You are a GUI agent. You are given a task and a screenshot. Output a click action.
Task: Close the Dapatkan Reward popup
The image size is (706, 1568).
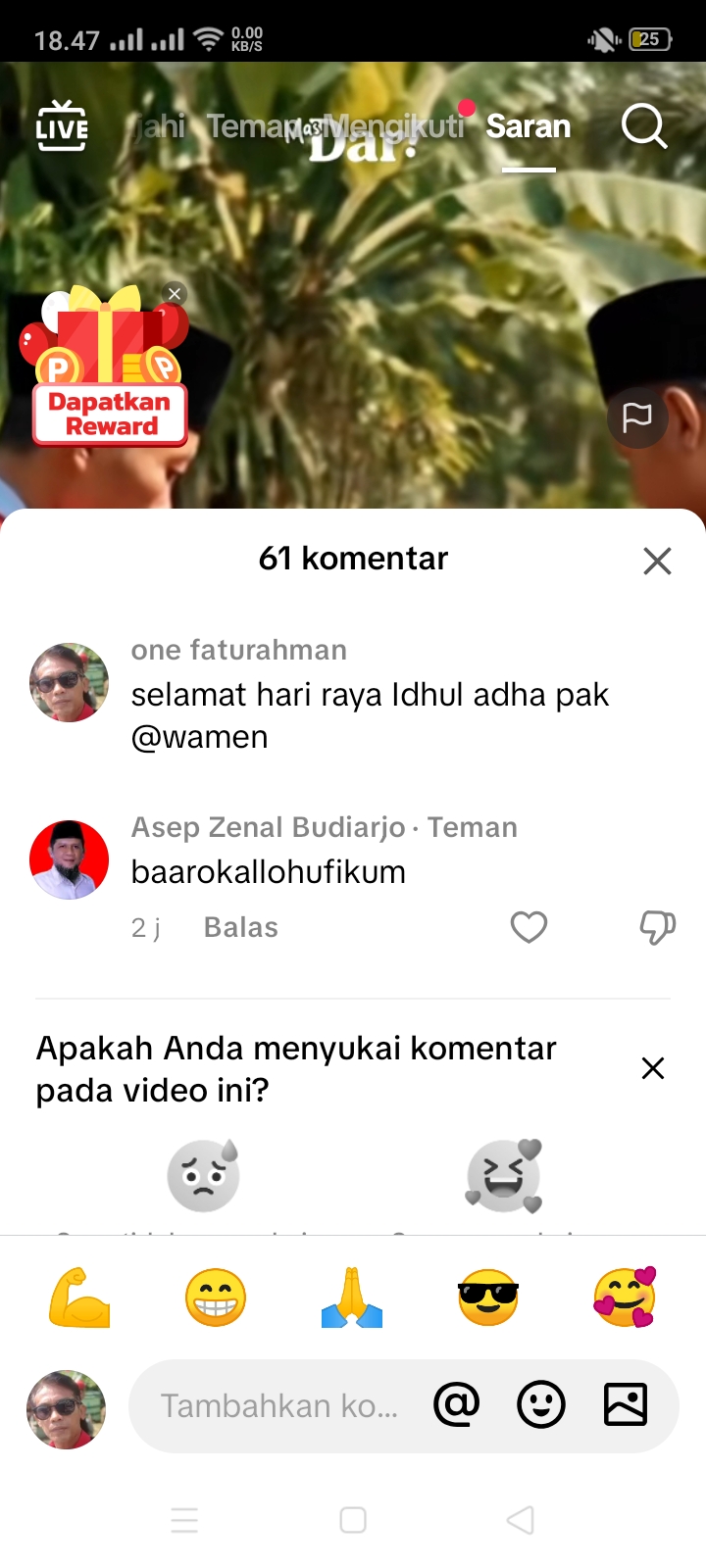175,294
